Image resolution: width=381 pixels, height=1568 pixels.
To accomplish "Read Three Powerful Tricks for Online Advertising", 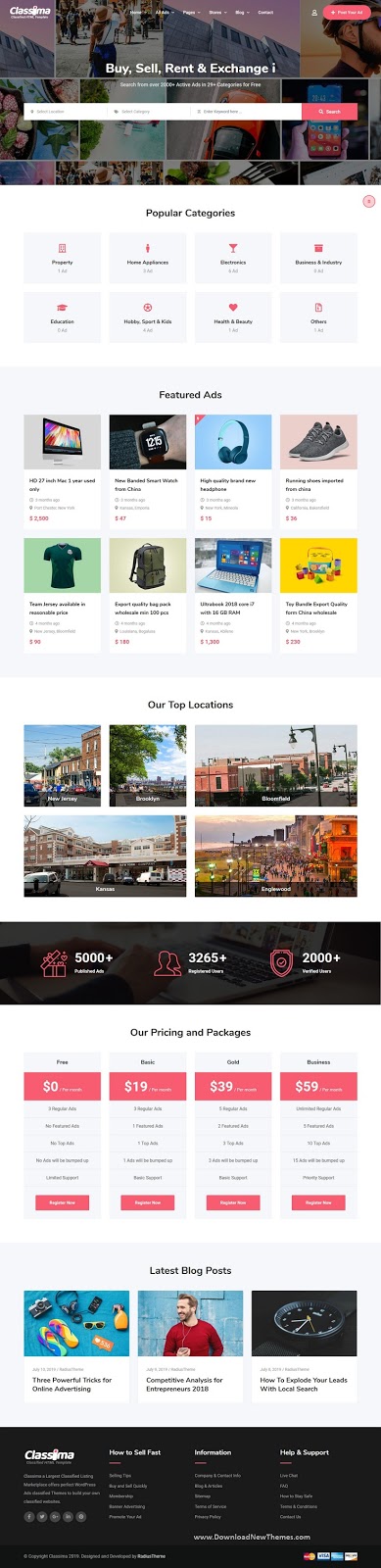I will tap(72, 1384).
